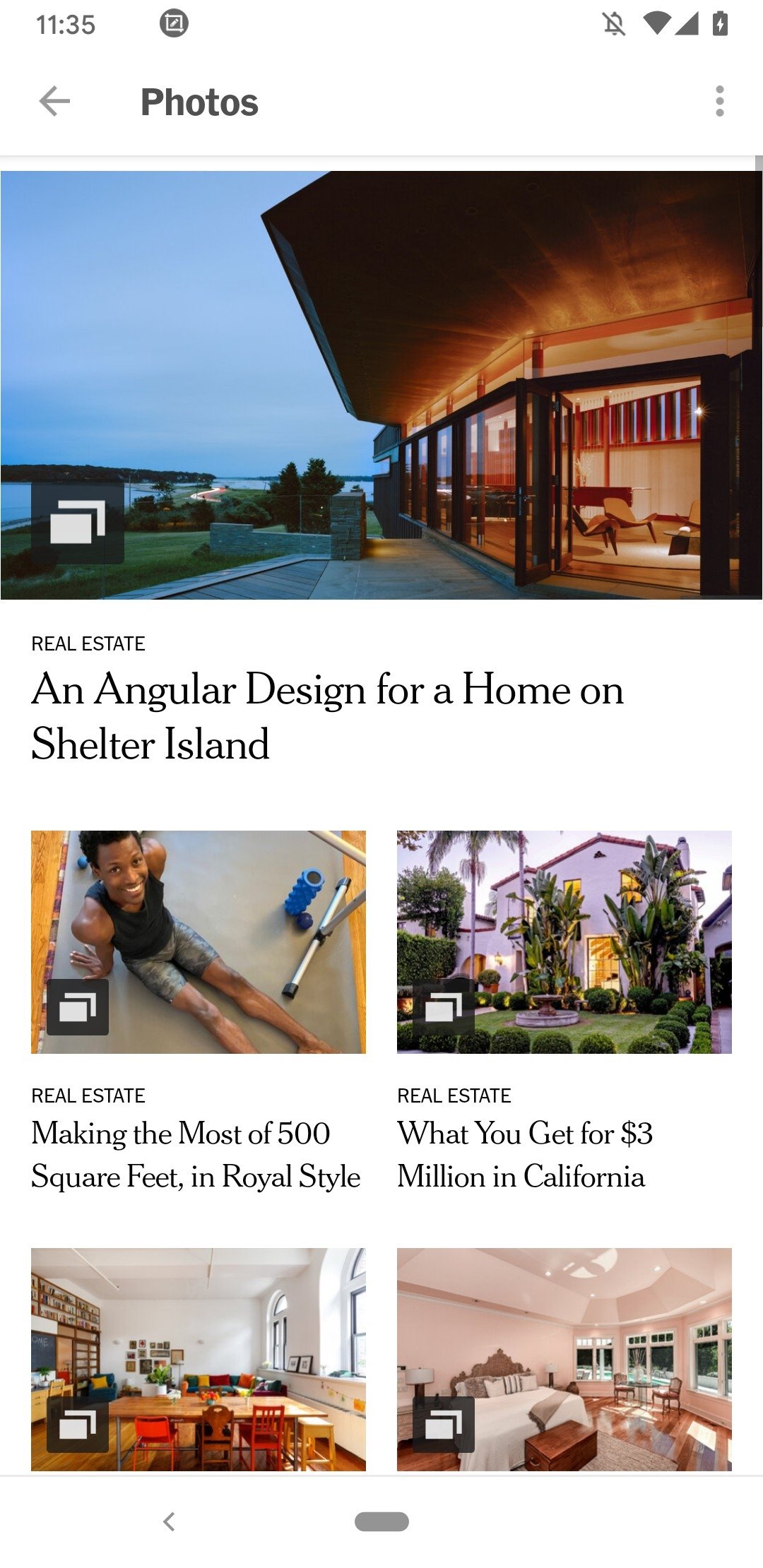The image size is (763, 1568).
Task: Tap the system back button
Action: coord(169,1521)
